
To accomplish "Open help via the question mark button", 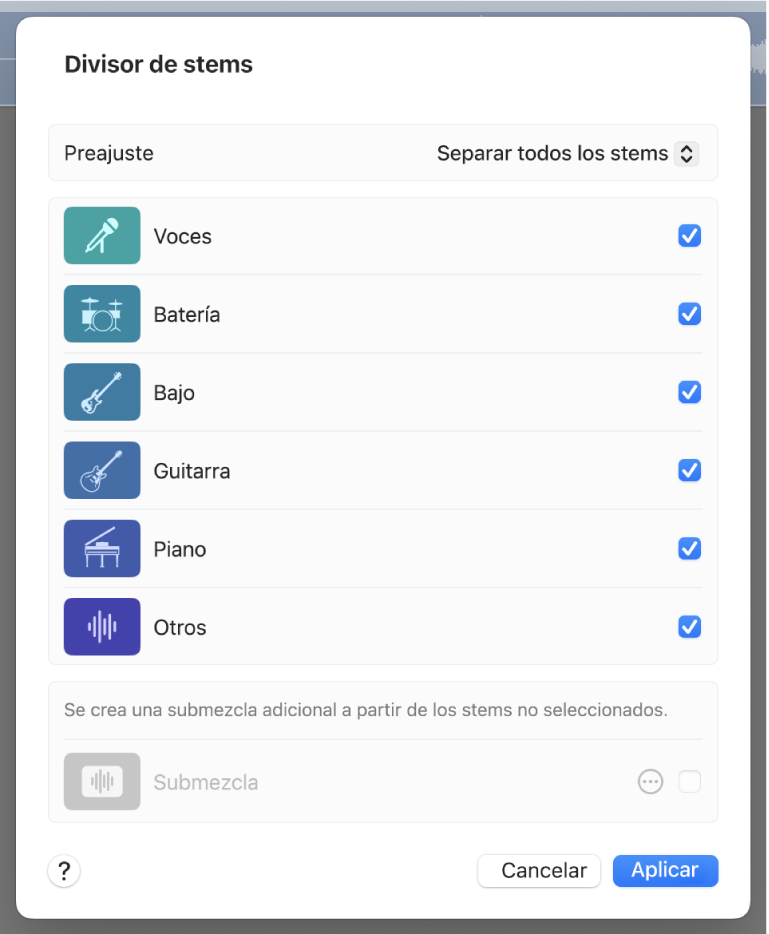I will click(x=63, y=870).
